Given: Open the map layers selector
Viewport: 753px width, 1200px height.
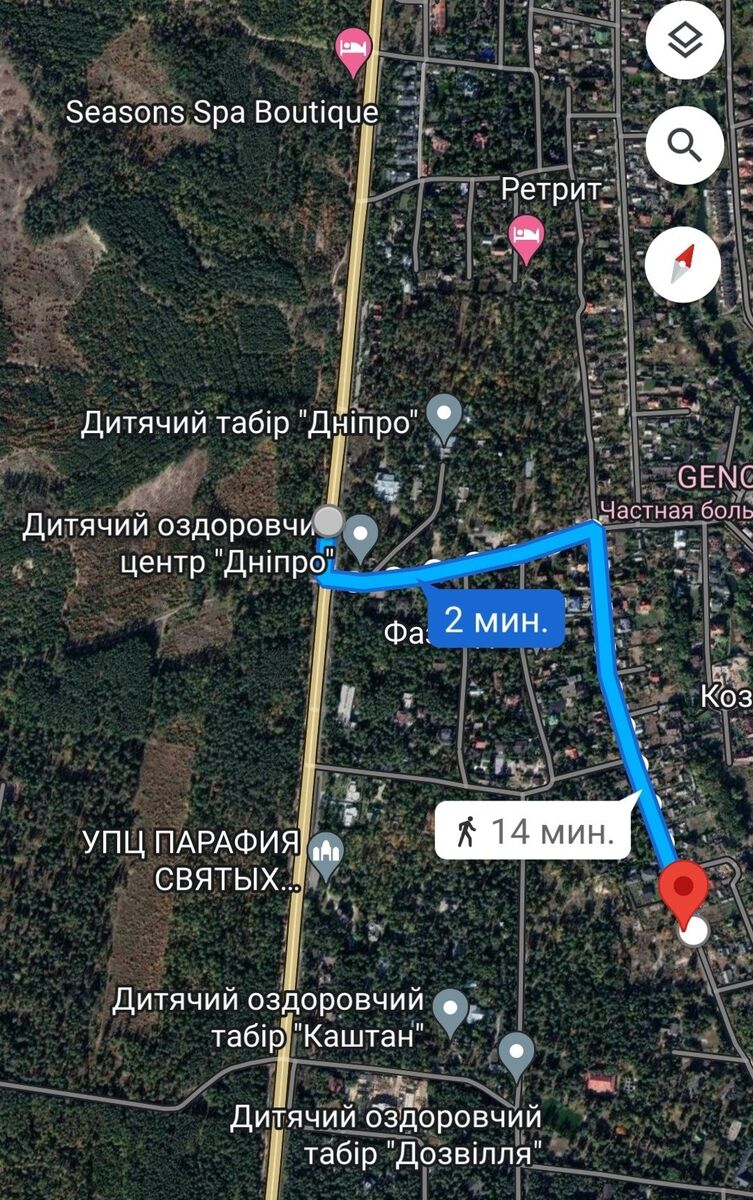Looking at the screenshot, I should 684,41.
